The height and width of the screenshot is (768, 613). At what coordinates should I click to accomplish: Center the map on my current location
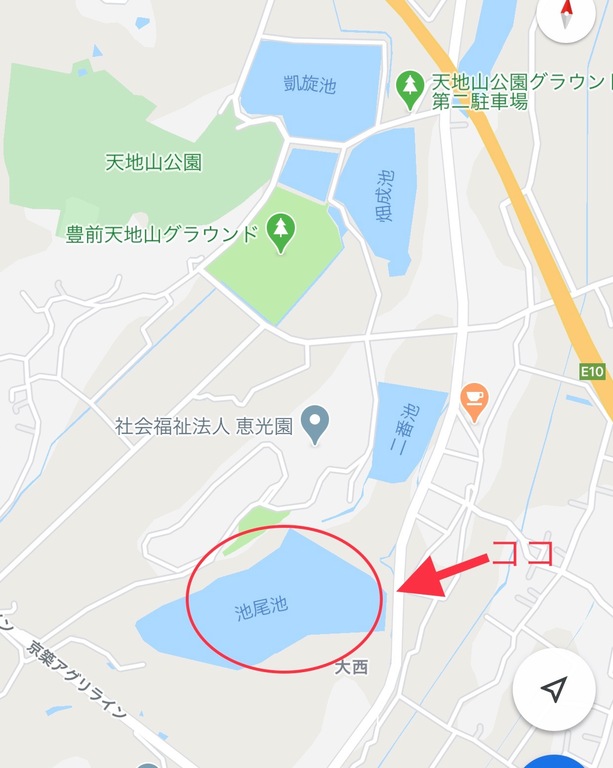[554, 689]
